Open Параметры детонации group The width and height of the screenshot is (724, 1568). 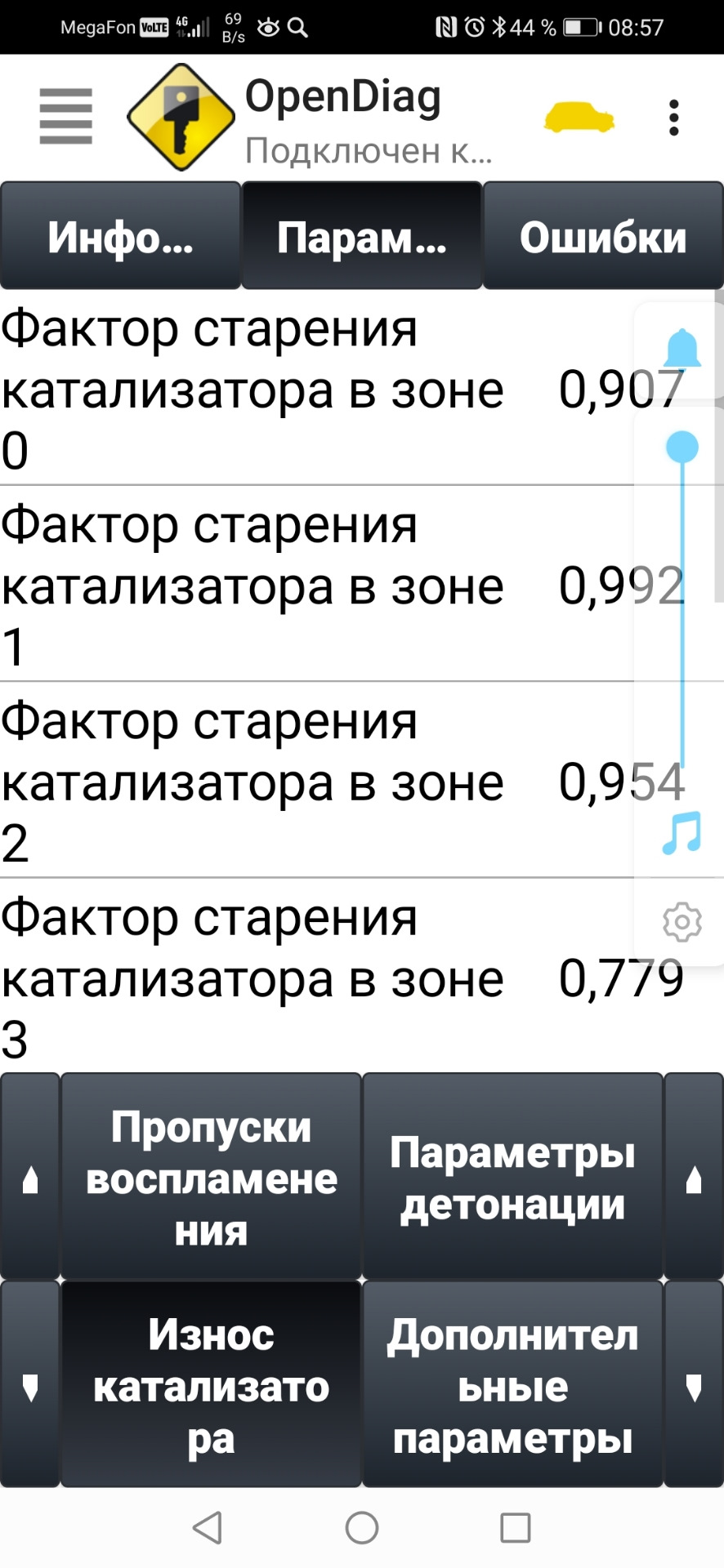512,1177
